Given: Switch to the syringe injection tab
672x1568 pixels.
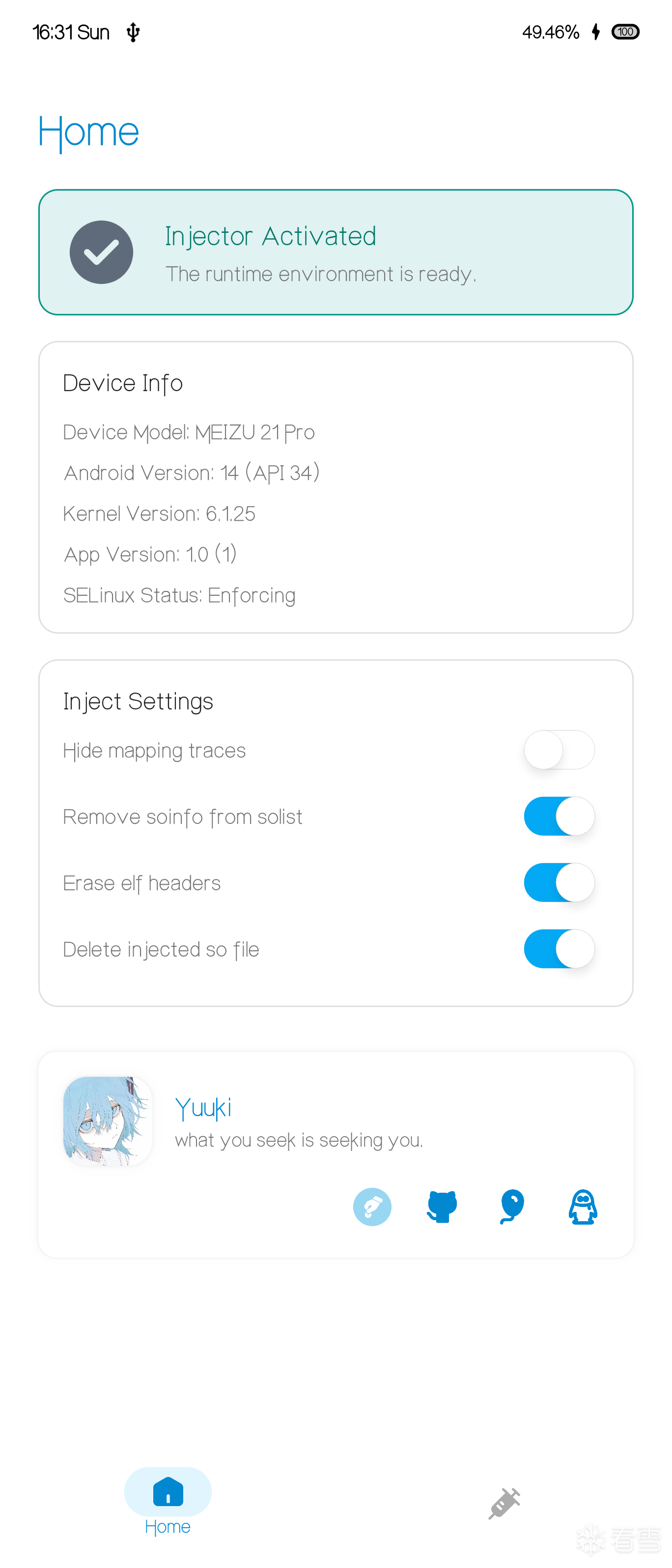Looking at the screenshot, I should coord(504,1504).
